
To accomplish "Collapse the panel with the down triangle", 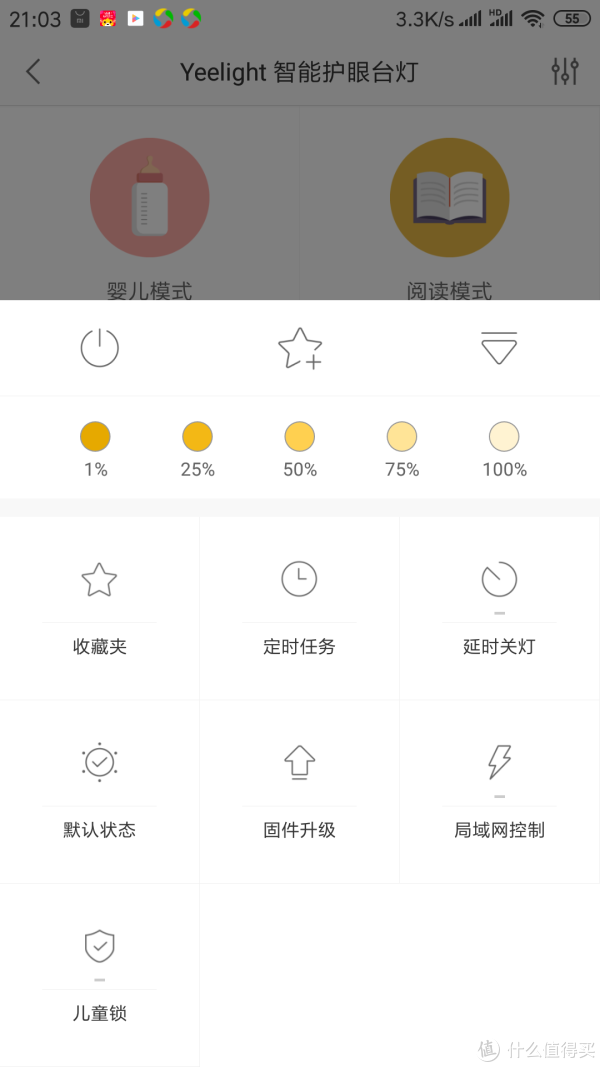I will 499,348.
